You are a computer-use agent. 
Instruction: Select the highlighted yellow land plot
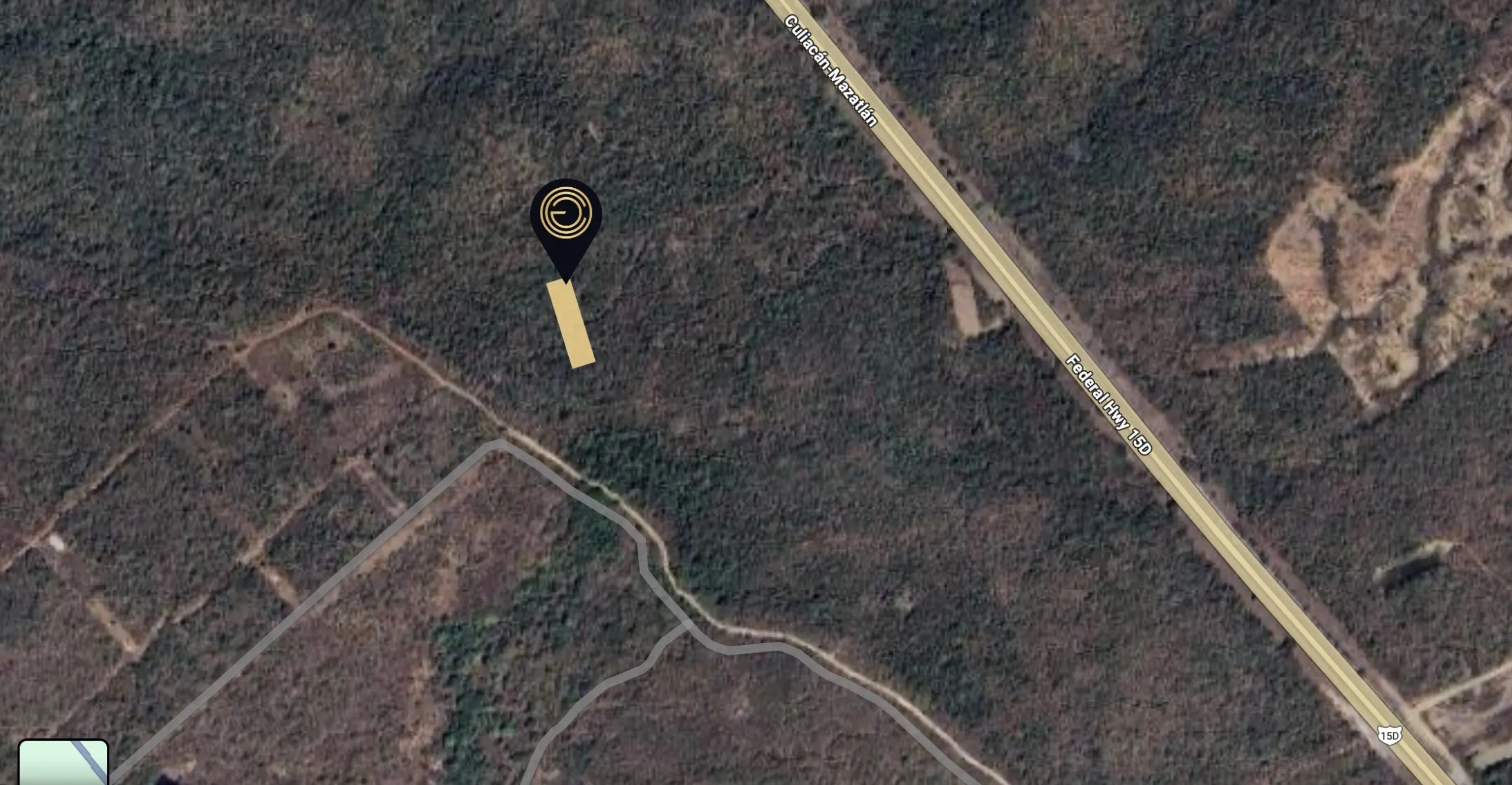tap(571, 324)
